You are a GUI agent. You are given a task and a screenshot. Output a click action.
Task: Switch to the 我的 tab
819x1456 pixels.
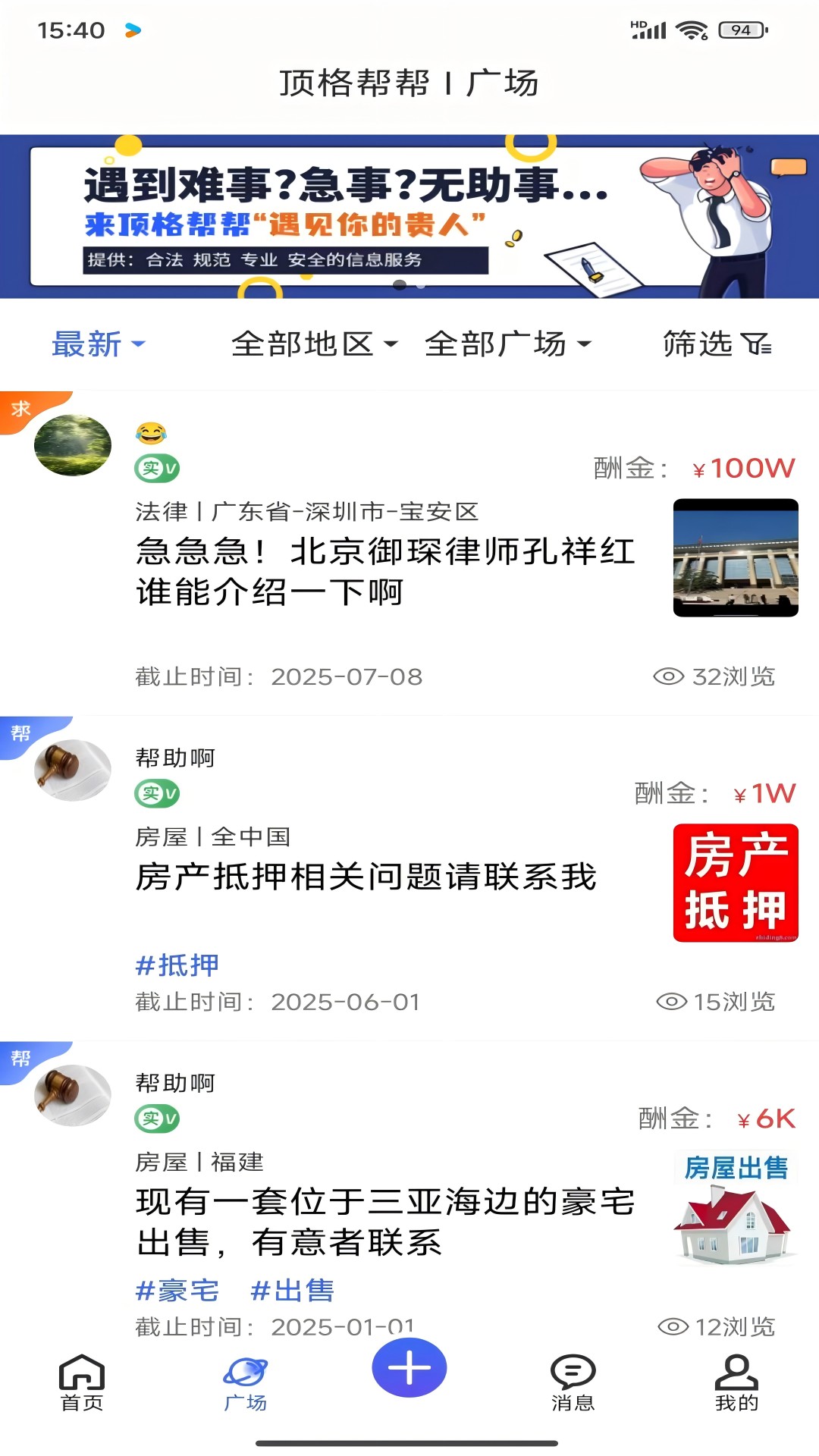click(x=736, y=1382)
